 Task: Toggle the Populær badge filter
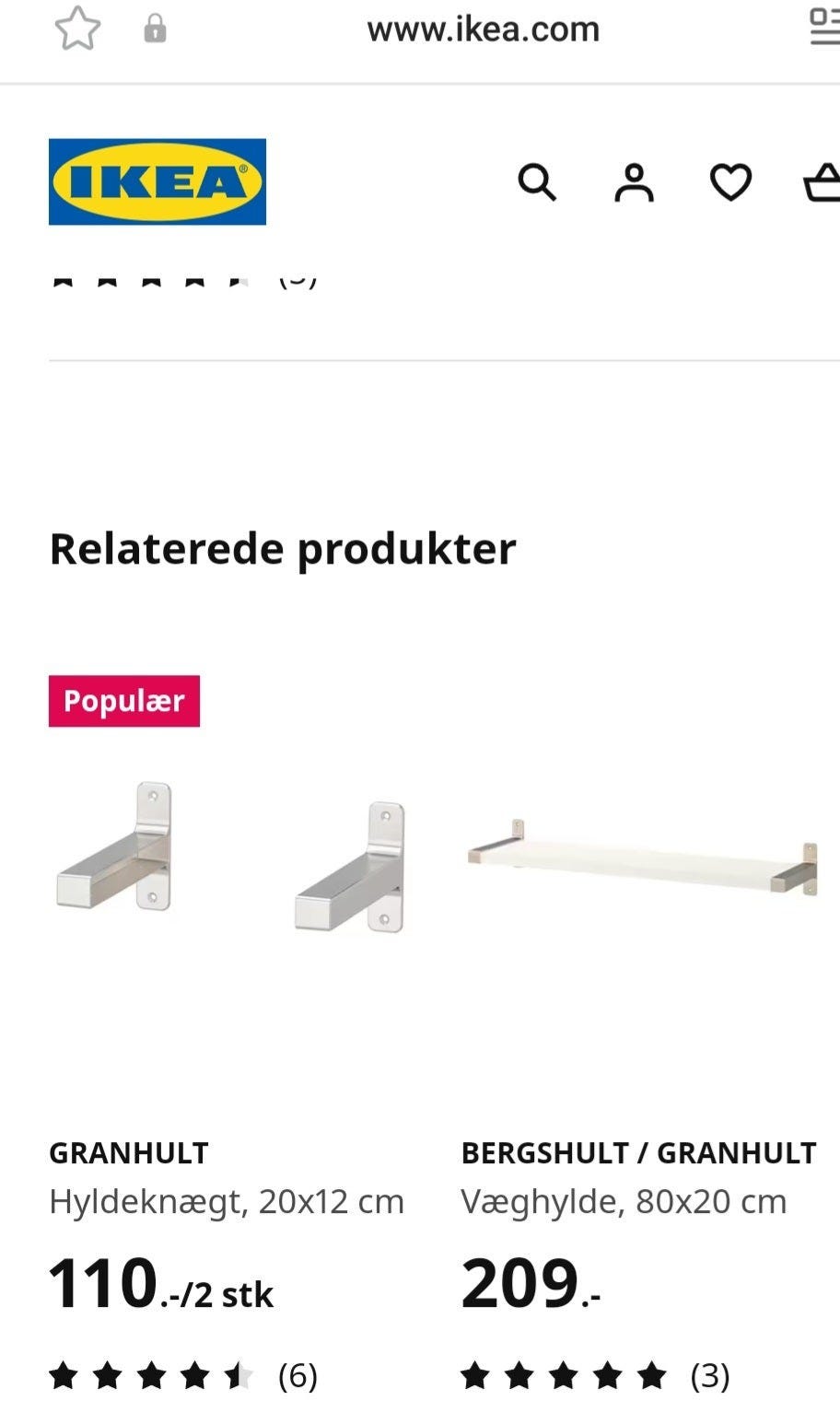click(x=124, y=700)
